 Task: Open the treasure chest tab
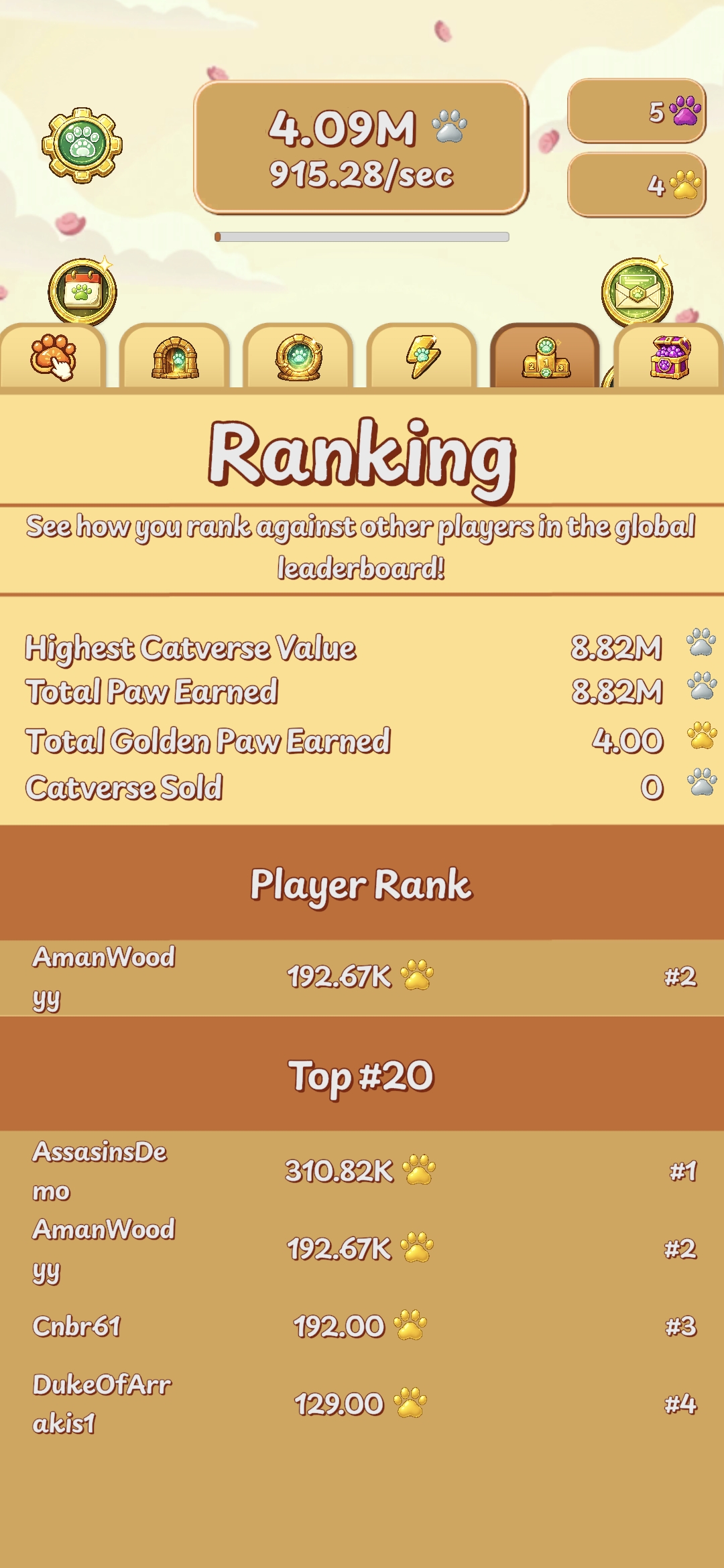coord(670,357)
